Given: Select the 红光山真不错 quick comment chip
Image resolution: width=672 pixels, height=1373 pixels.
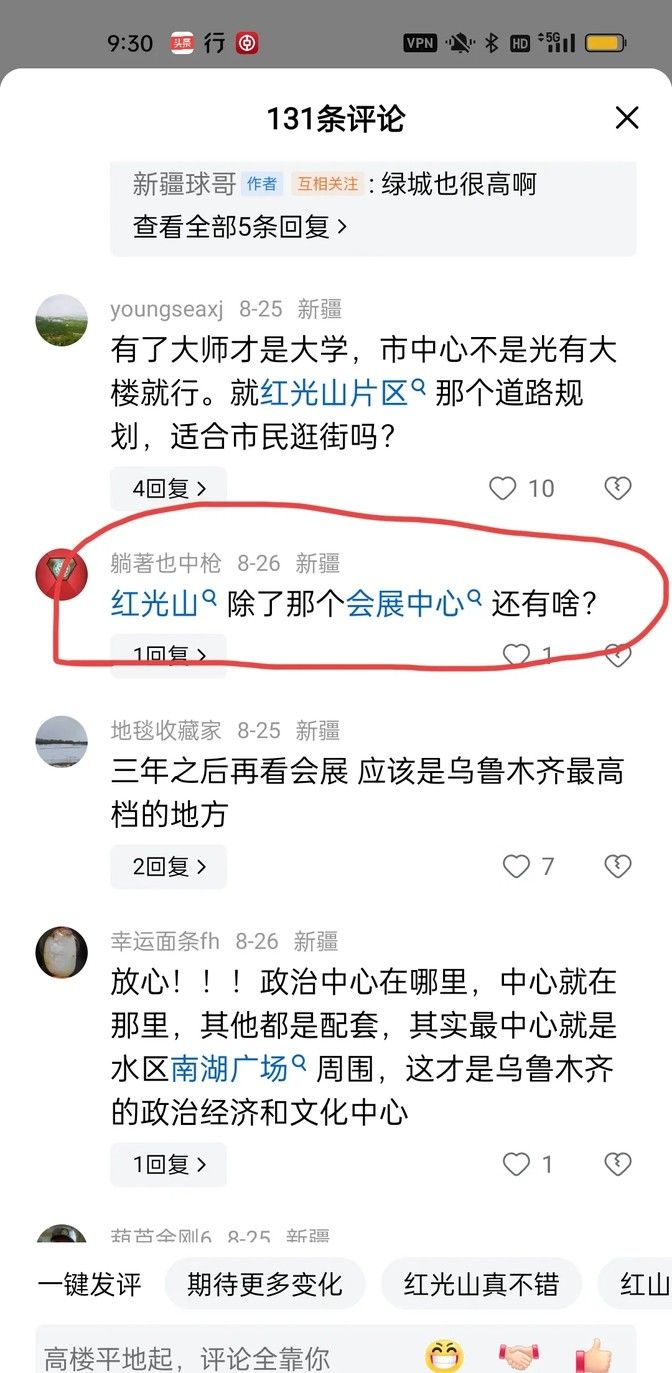Looking at the screenshot, I should (480, 1284).
